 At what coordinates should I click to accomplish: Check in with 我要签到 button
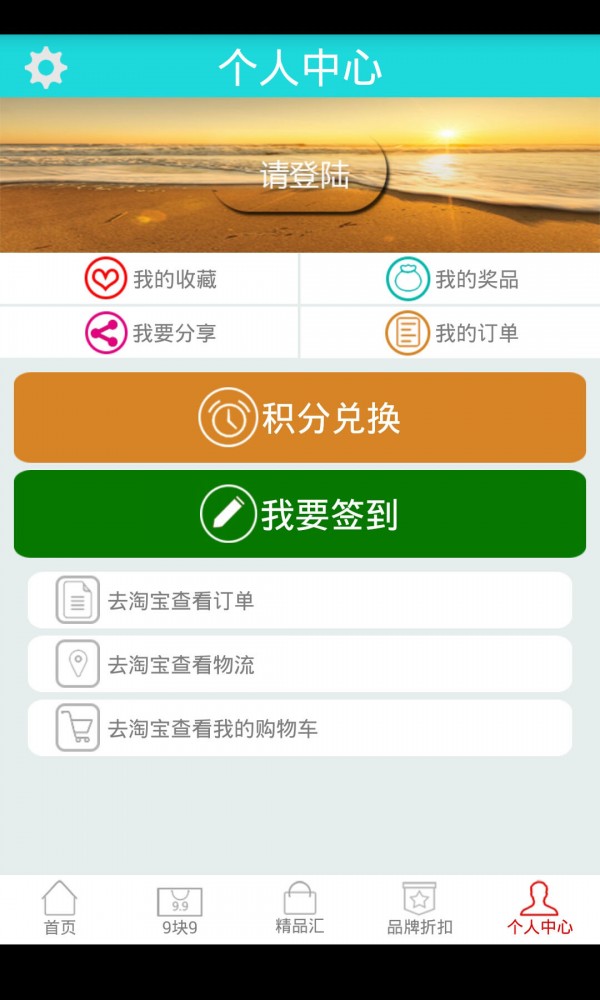click(300, 514)
